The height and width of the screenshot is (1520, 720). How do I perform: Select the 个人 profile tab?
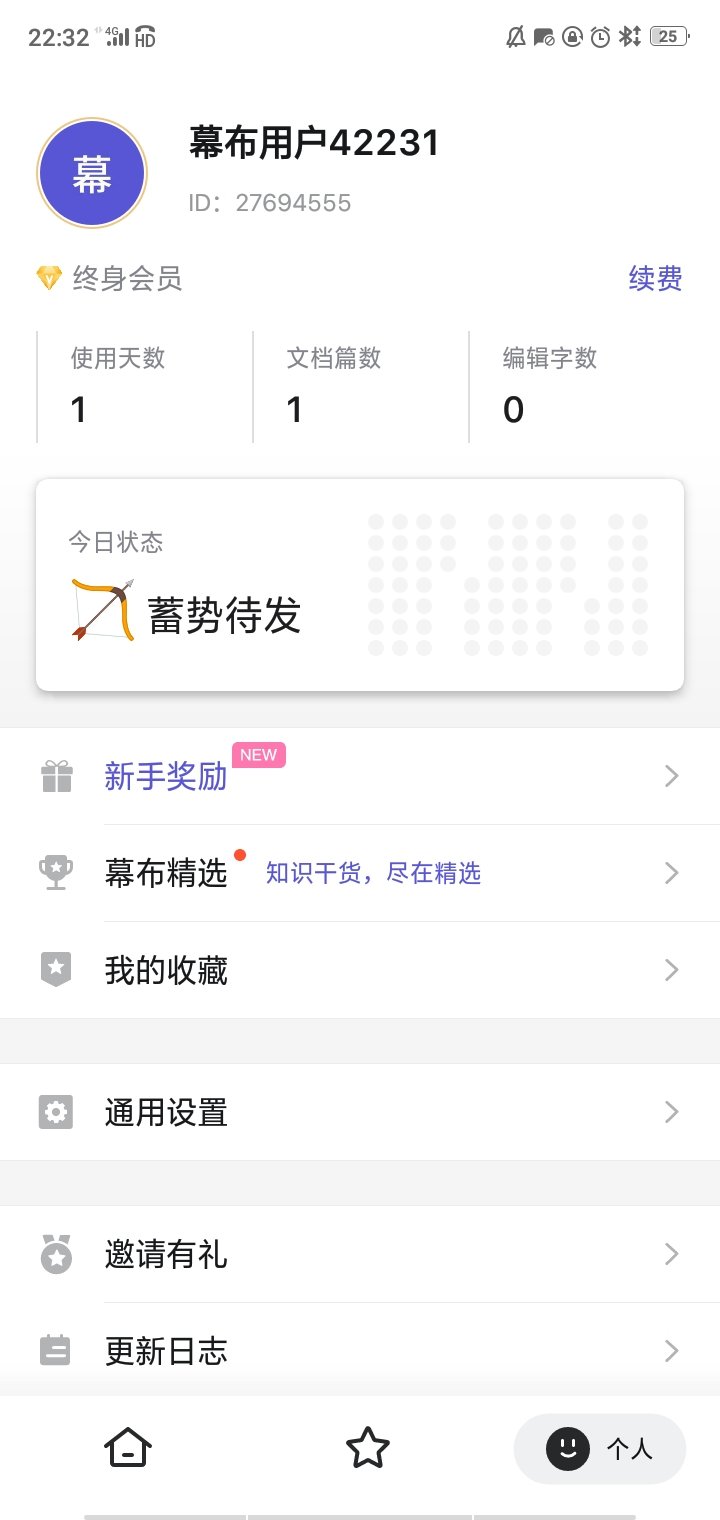[600, 1448]
